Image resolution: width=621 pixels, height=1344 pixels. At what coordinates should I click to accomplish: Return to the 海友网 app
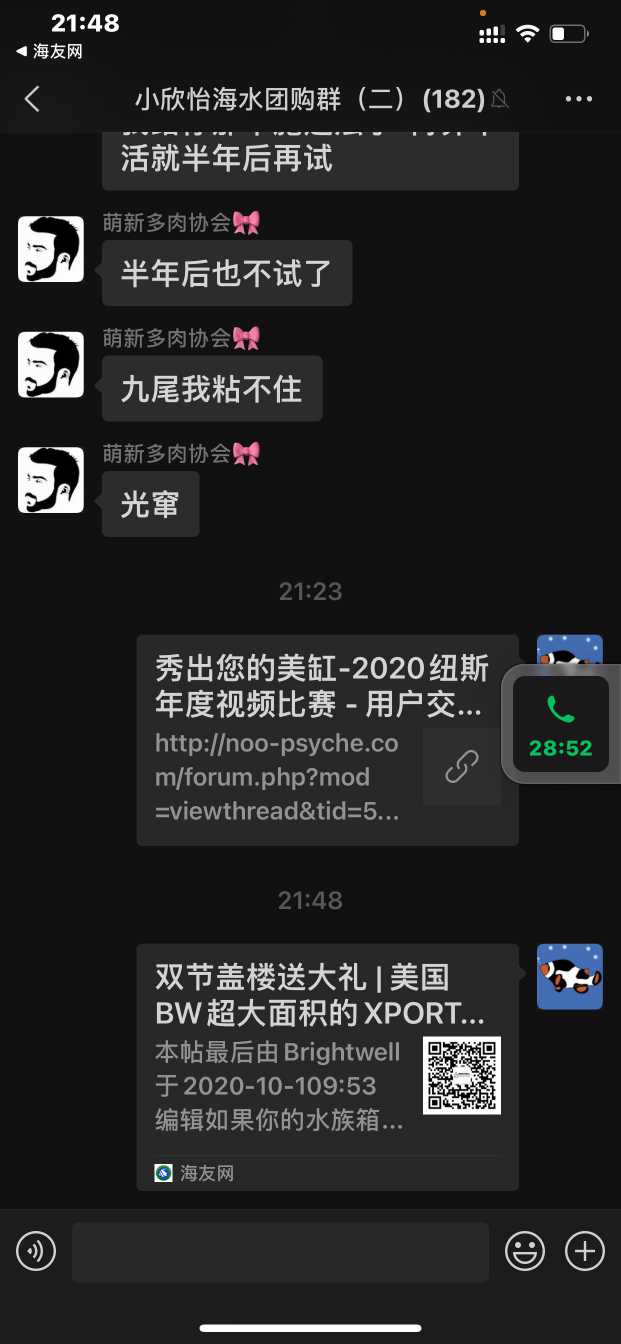pyautogui.click(x=49, y=51)
